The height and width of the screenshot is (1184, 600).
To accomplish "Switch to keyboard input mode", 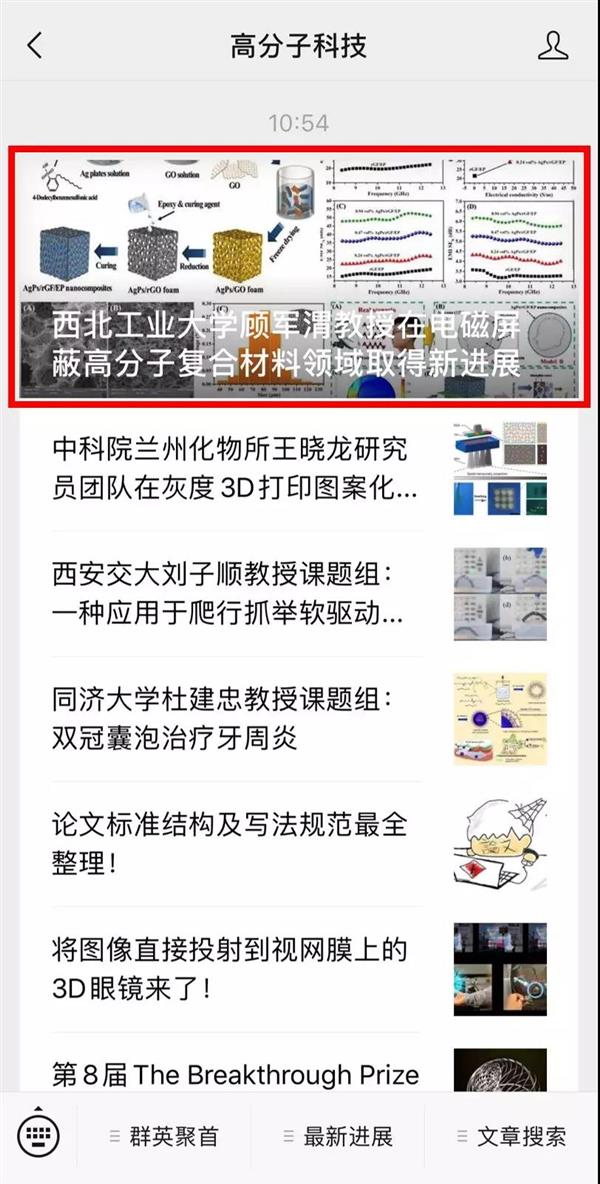I will [39, 1135].
